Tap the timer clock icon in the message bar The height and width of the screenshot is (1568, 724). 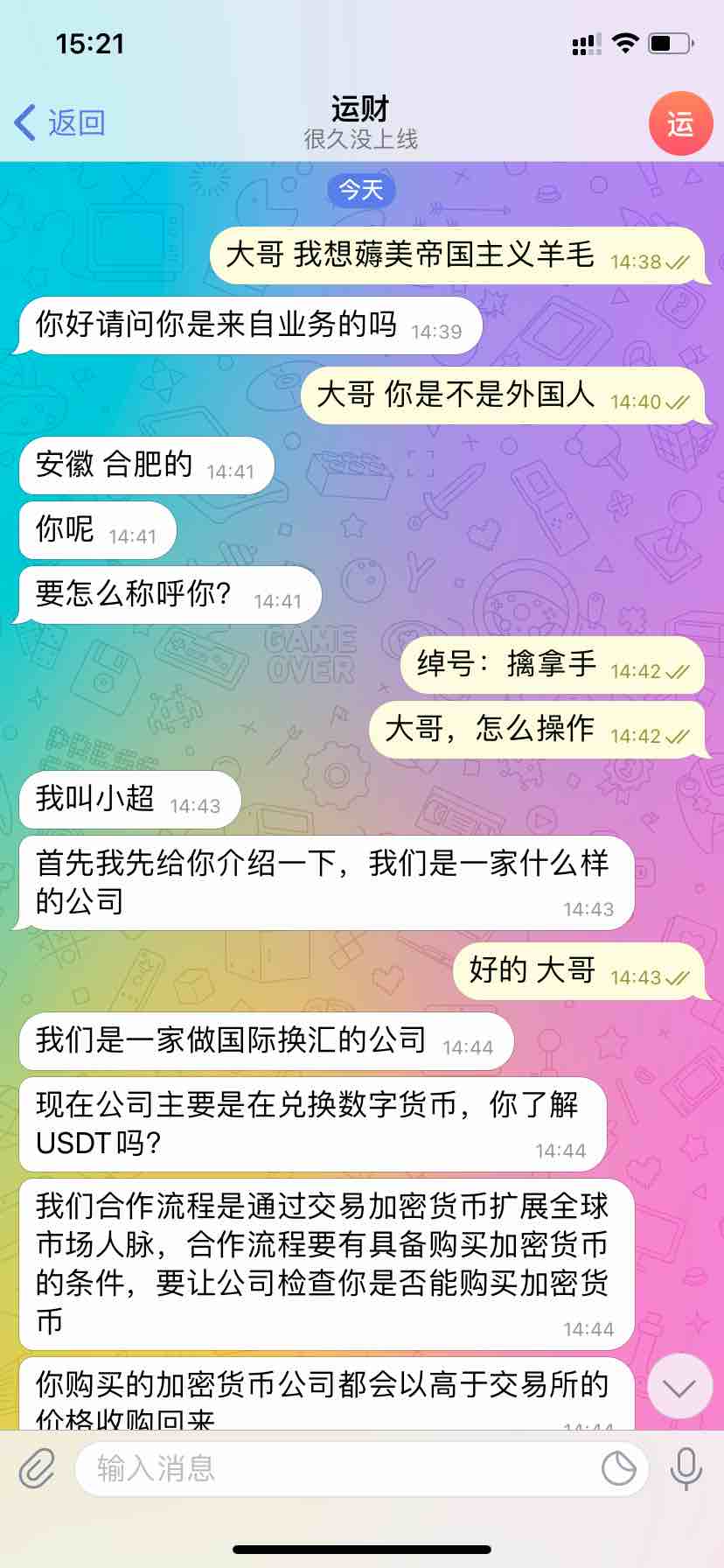point(617,1468)
